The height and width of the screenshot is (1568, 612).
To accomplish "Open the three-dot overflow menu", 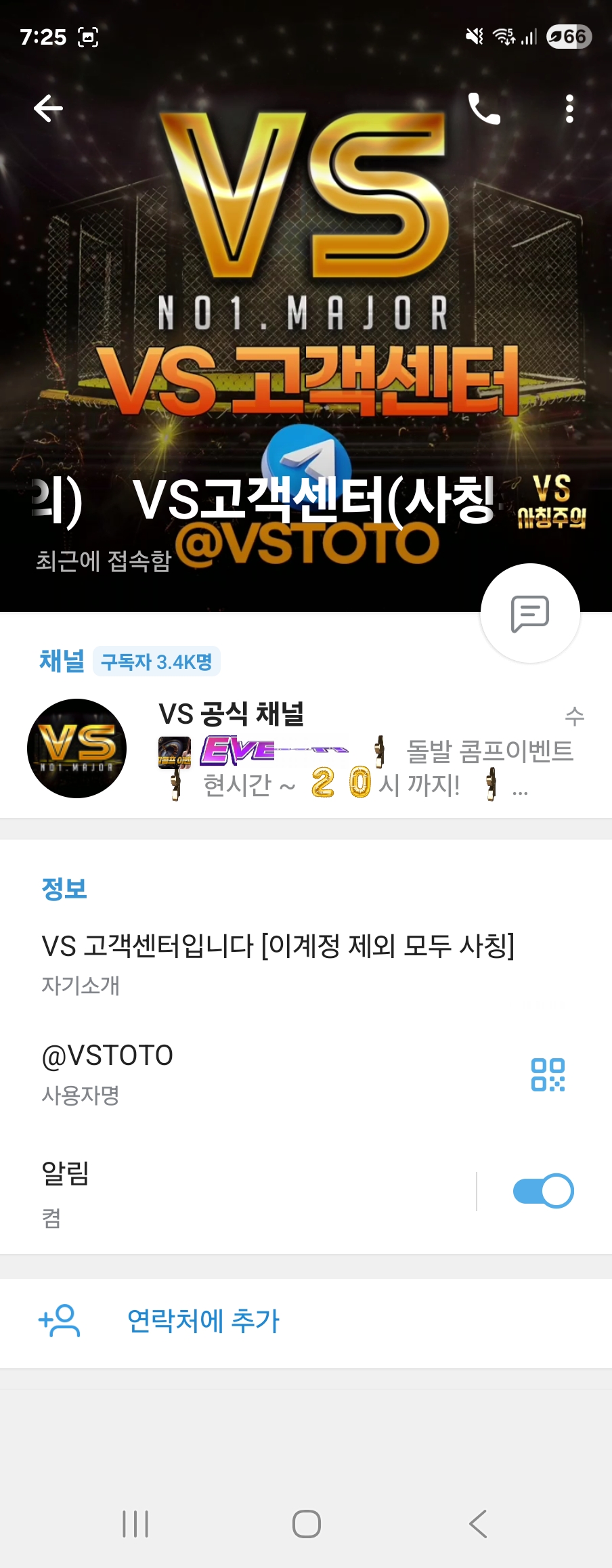I will (569, 108).
